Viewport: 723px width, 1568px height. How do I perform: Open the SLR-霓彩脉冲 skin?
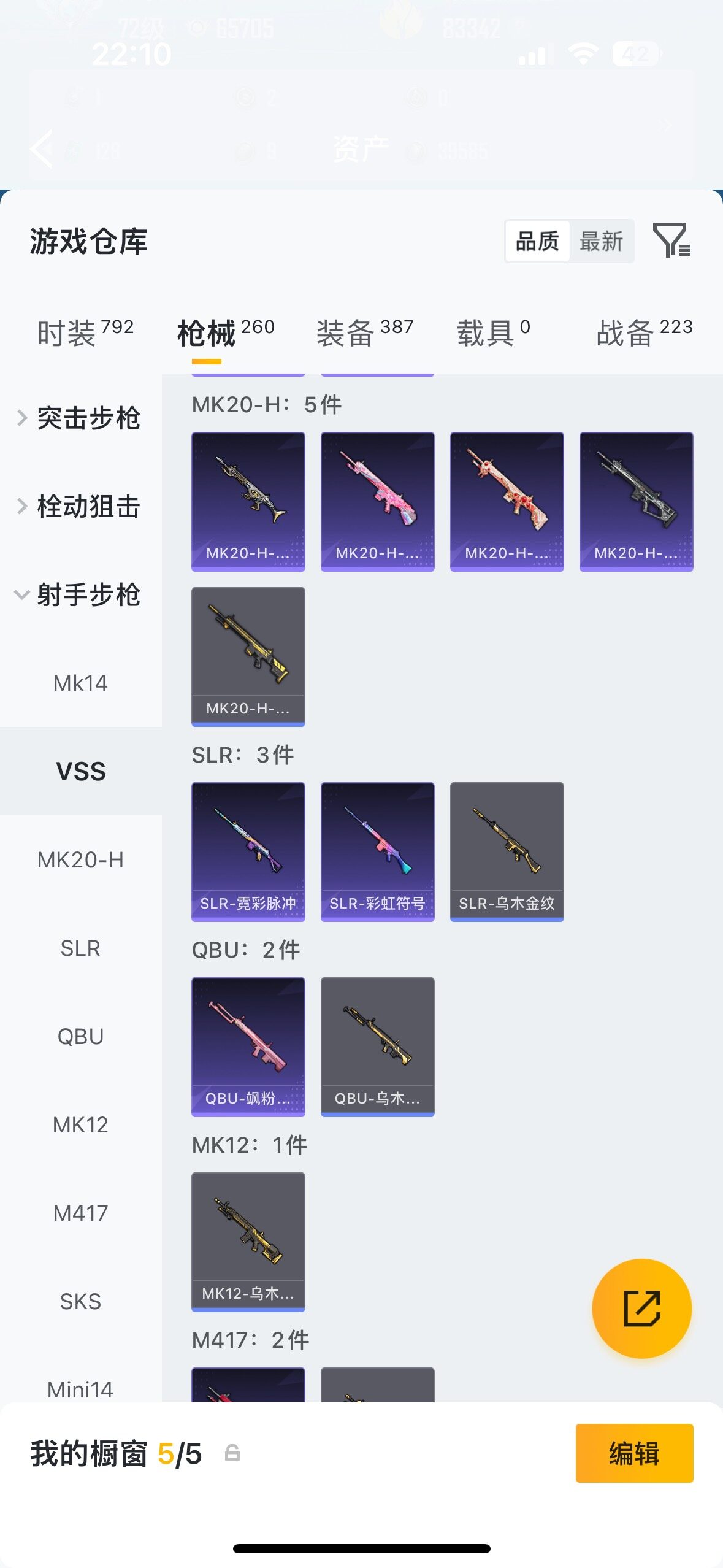(x=248, y=851)
